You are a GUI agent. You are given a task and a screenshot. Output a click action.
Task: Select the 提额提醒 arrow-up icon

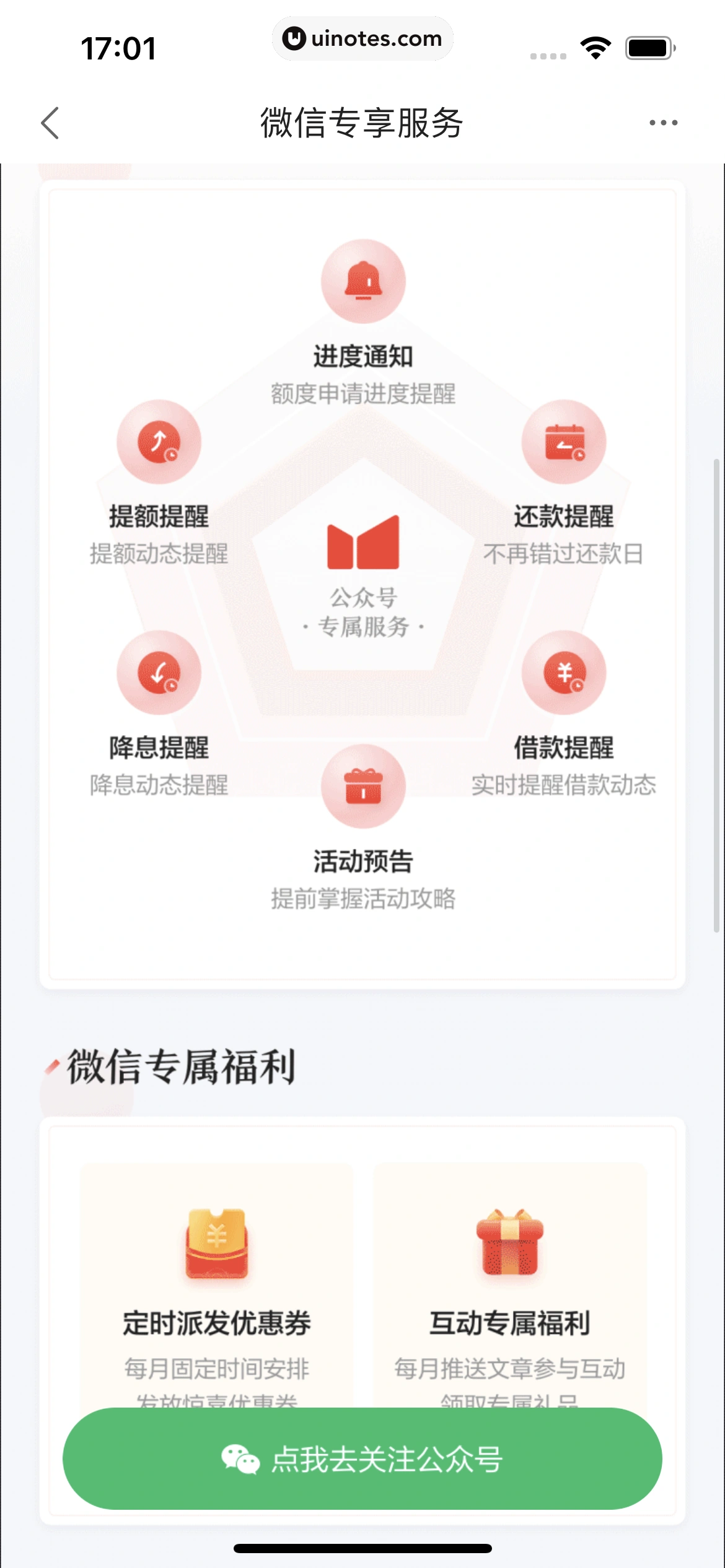tap(158, 443)
